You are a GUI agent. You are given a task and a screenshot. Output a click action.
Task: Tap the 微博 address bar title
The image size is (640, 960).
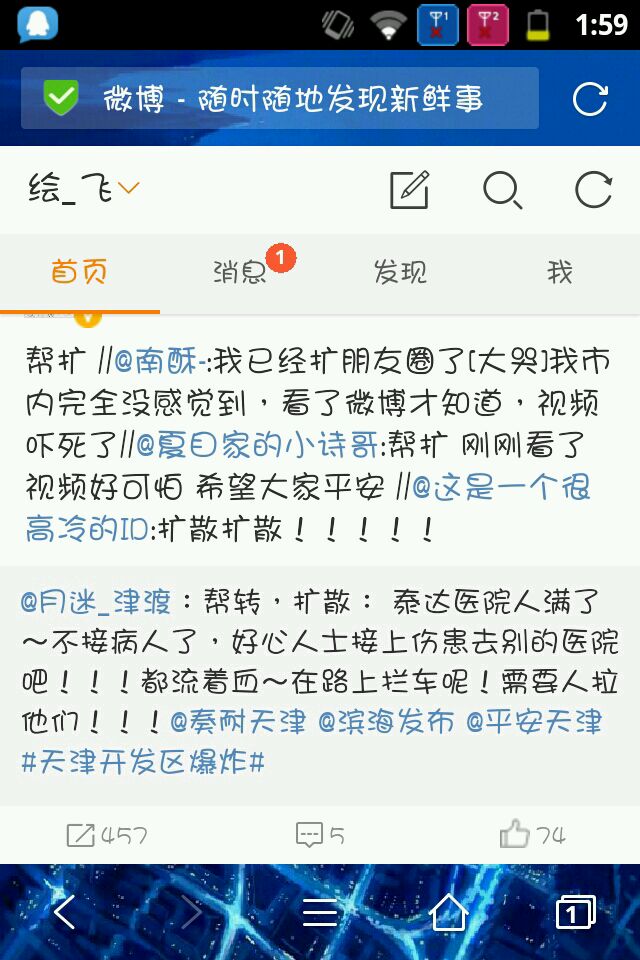292,98
